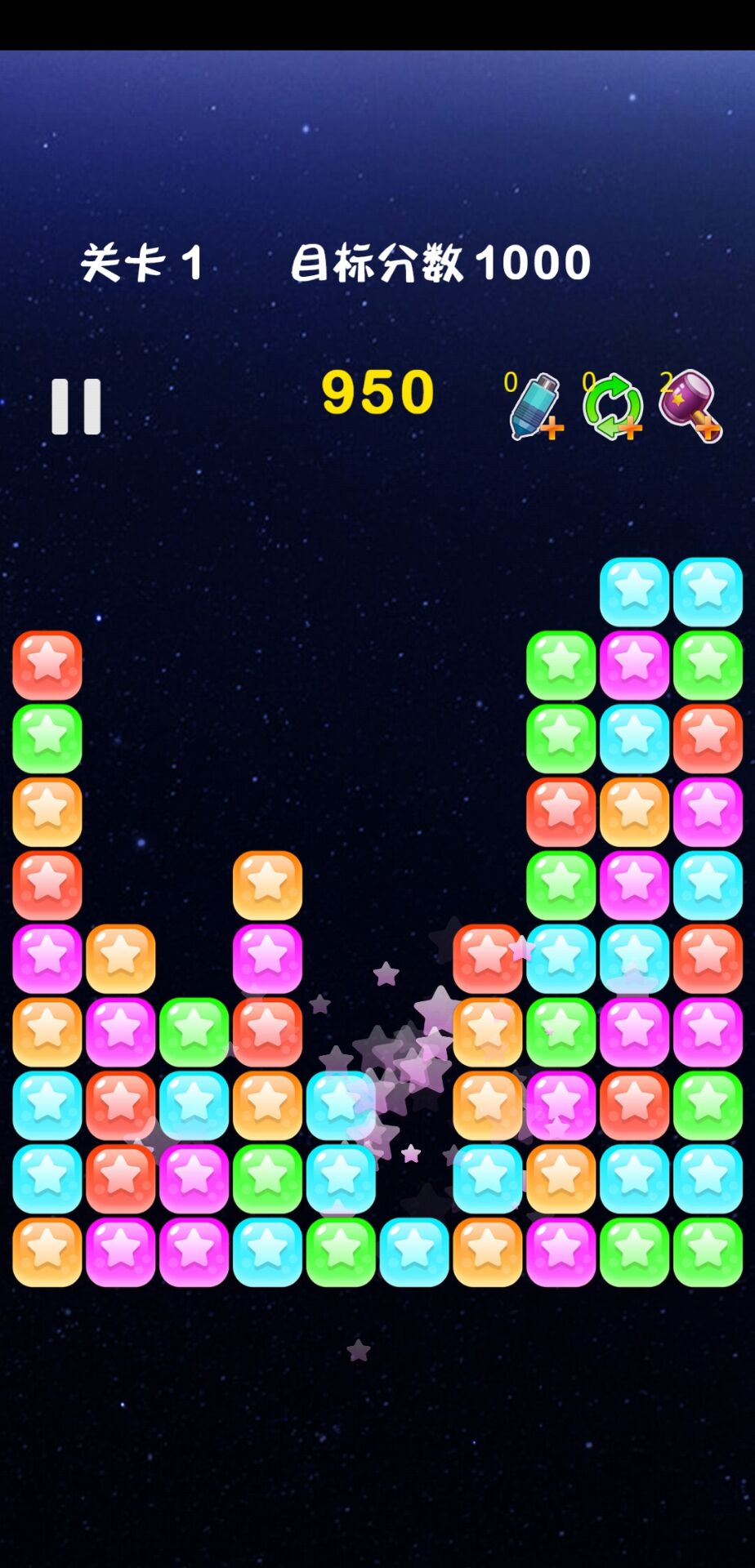755x1568 pixels.
Task: Use the paint pen power-up
Action: click(535, 406)
